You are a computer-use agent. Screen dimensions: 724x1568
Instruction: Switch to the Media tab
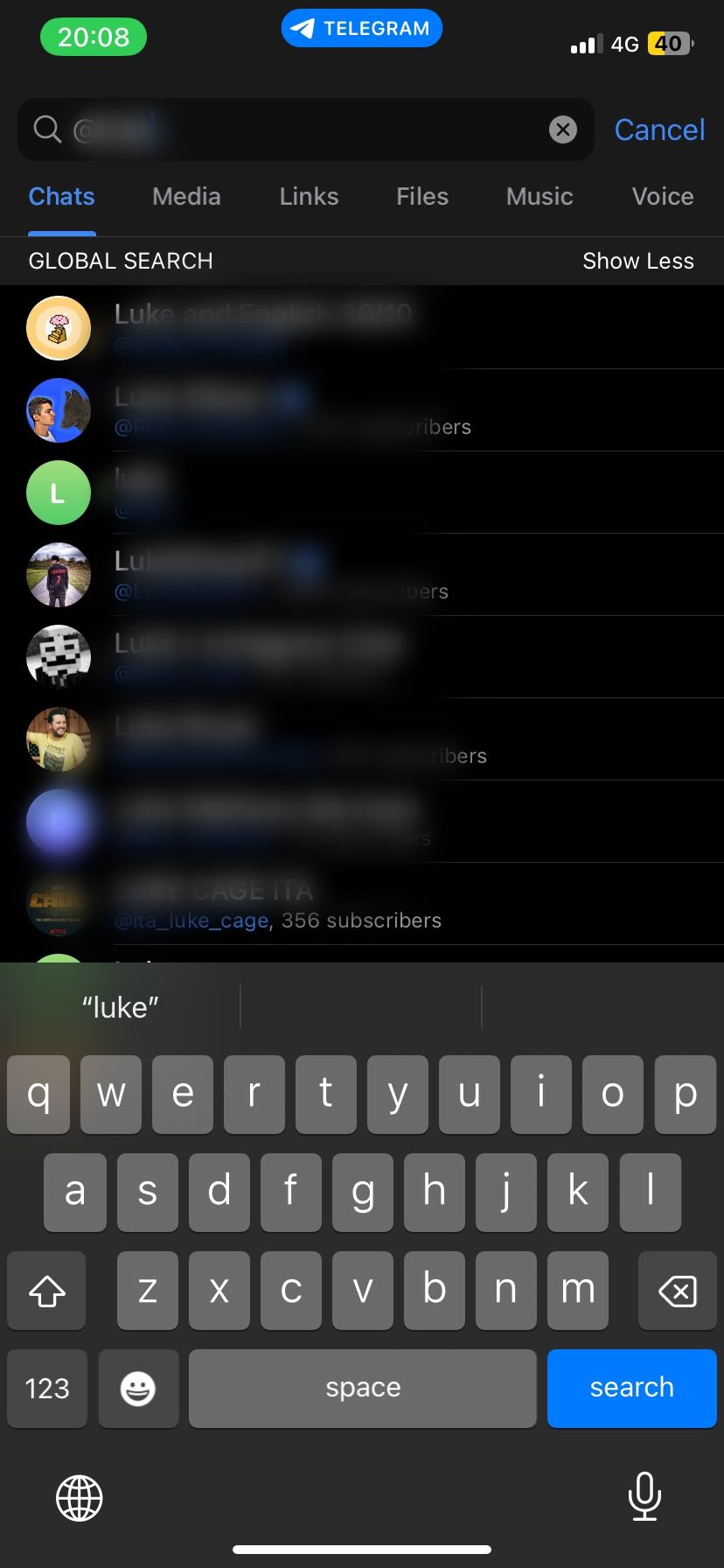tap(186, 197)
